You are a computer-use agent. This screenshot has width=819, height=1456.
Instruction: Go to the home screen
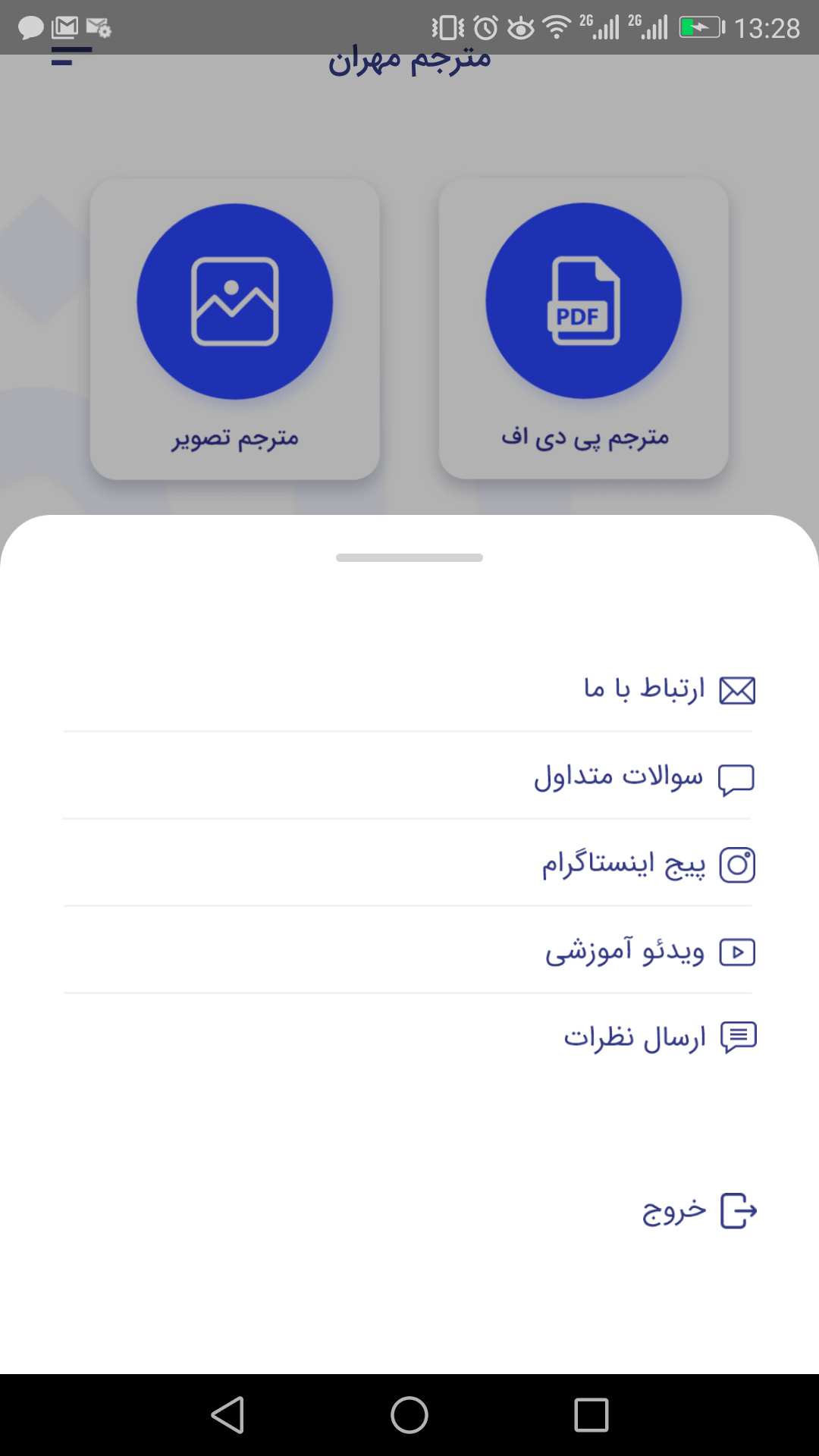coord(409,1415)
